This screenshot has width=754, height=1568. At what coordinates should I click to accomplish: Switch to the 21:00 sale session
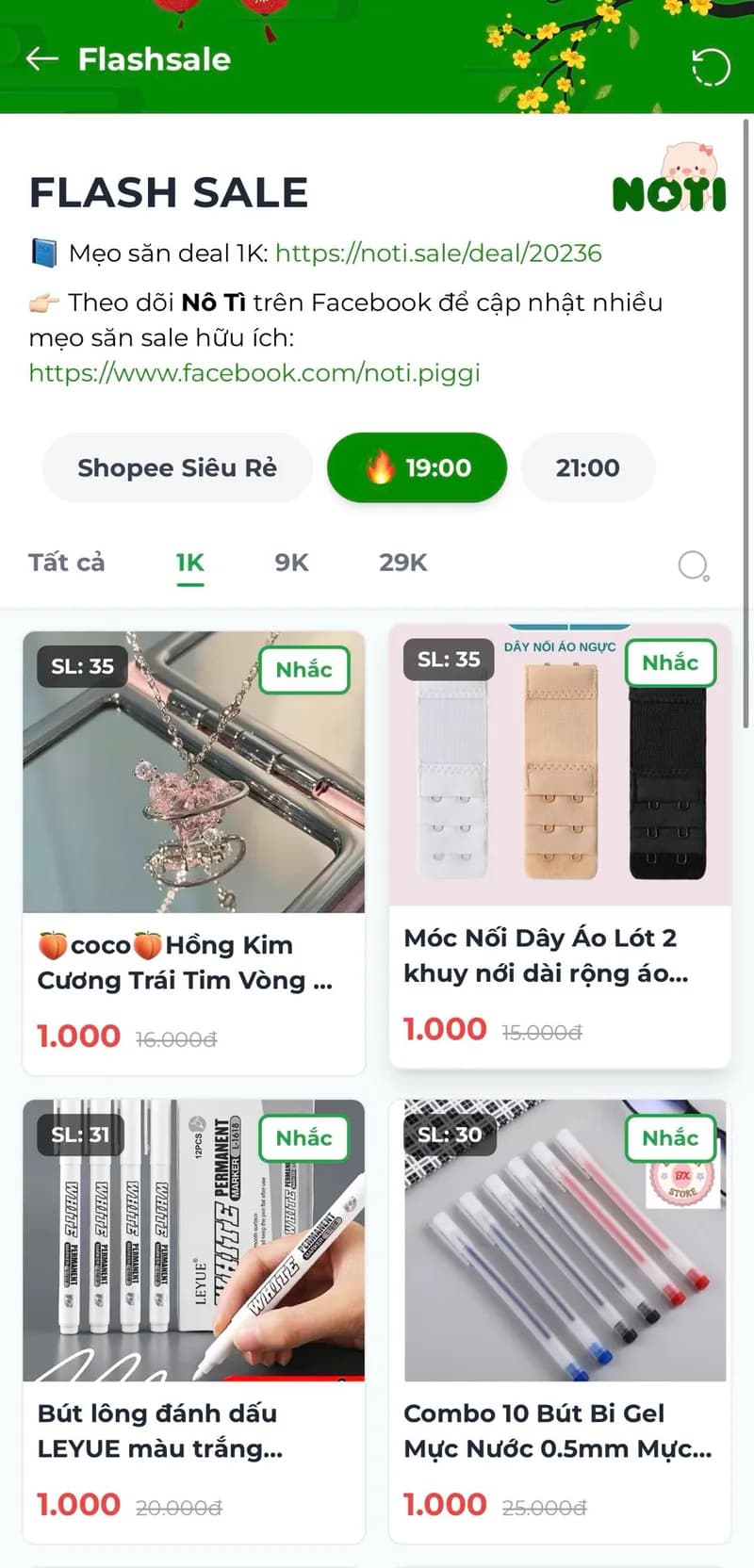[x=588, y=466]
